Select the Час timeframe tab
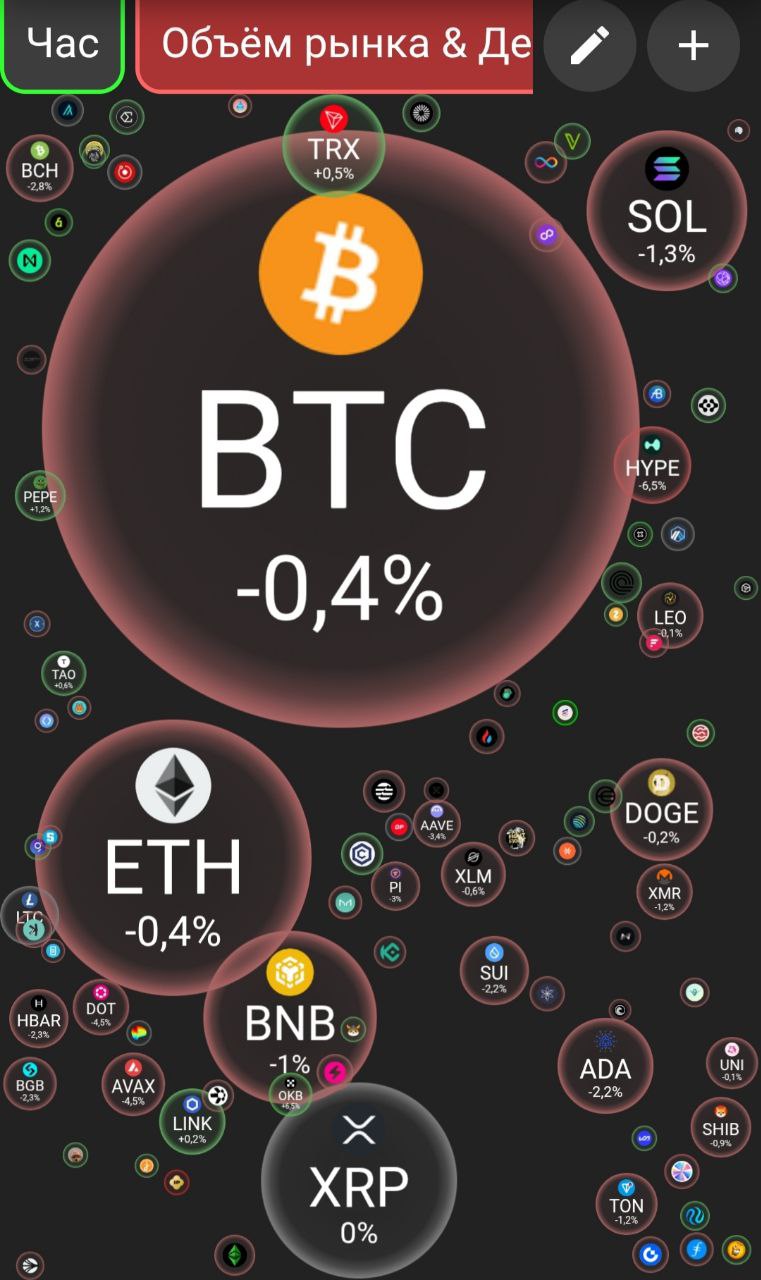This screenshot has height=1280, width=761. [62, 44]
